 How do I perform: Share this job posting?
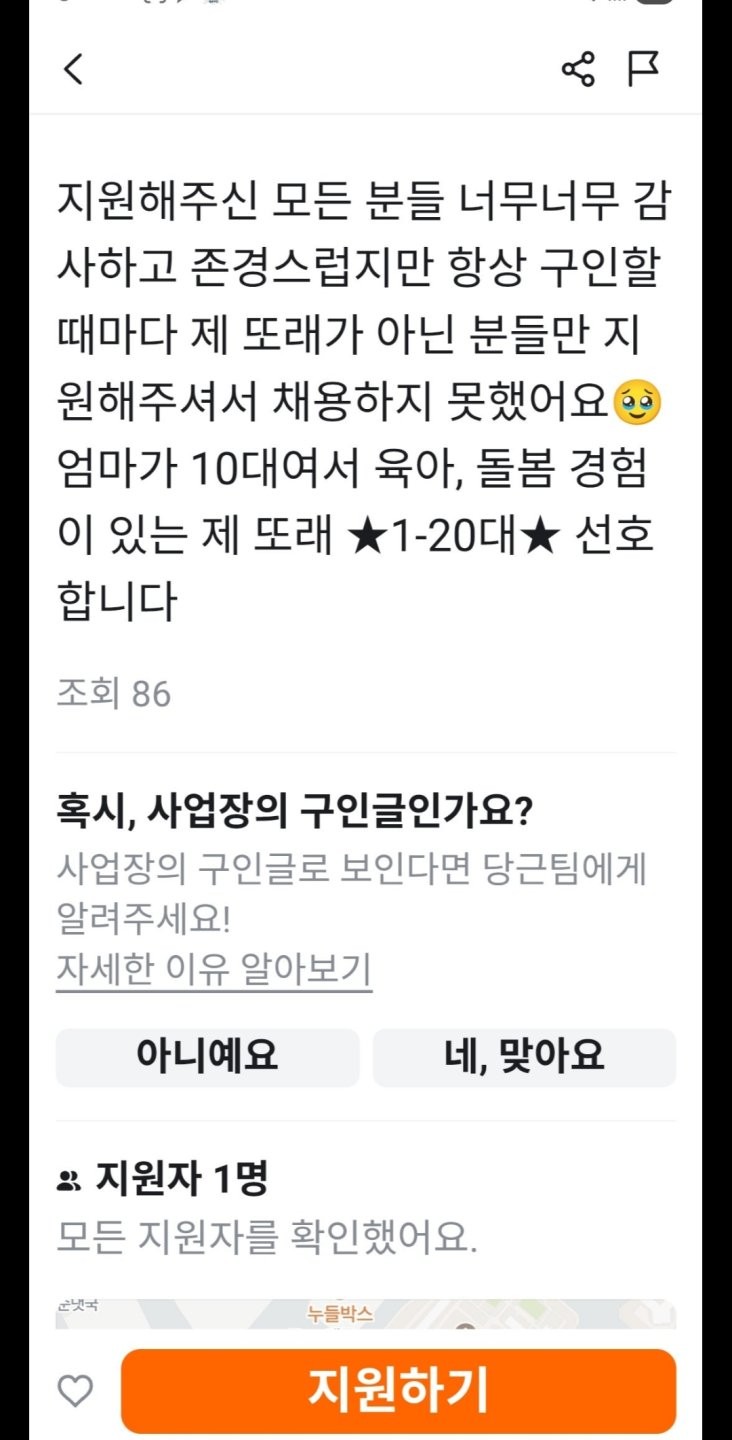578,69
